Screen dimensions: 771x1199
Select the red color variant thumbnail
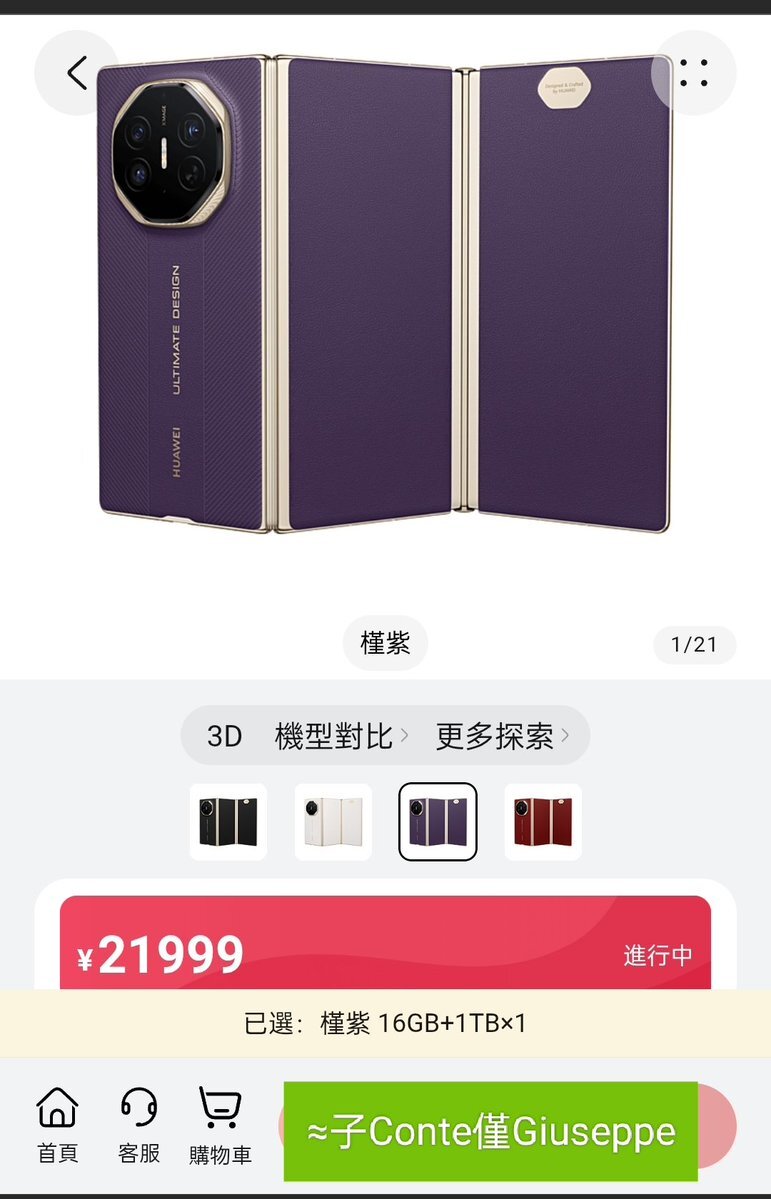(x=543, y=822)
